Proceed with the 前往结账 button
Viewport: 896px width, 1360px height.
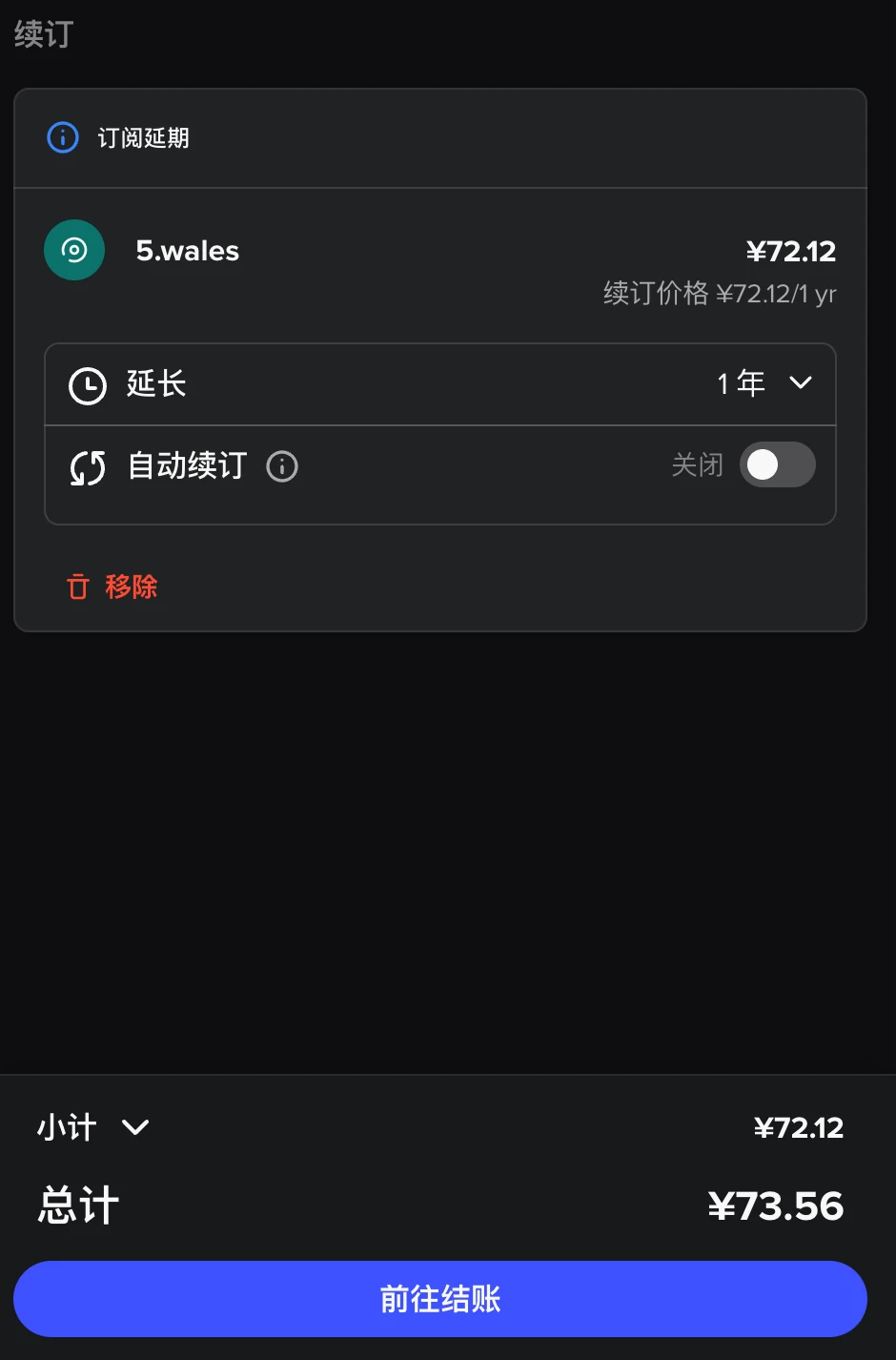tap(440, 1299)
